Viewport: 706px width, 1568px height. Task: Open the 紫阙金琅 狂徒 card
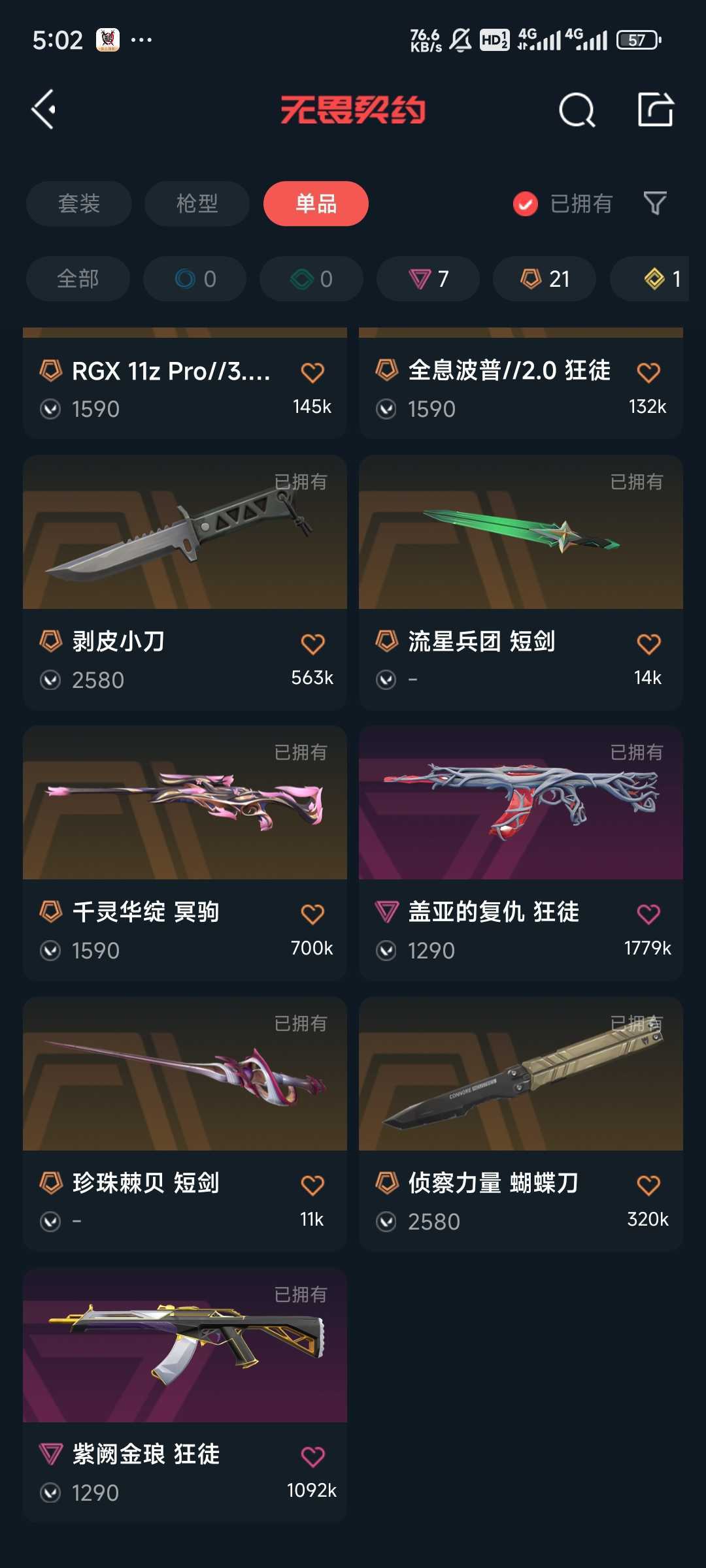185,1396
